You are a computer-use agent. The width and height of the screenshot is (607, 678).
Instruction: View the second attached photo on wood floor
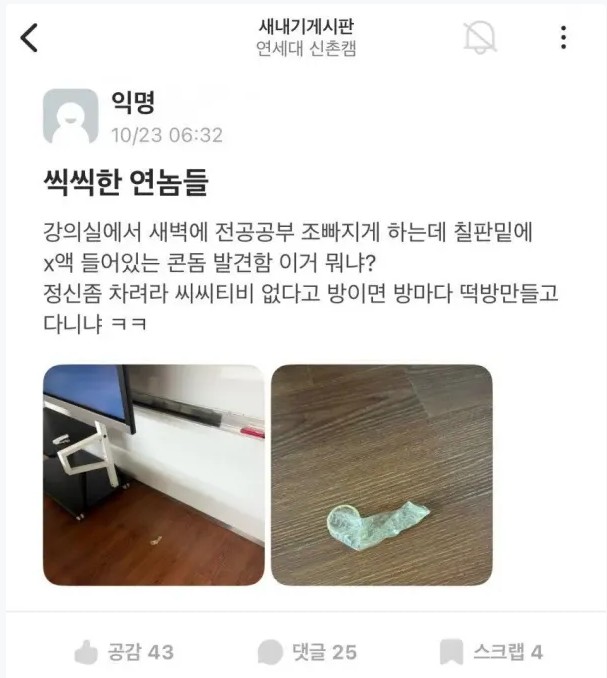pos(381,474)
